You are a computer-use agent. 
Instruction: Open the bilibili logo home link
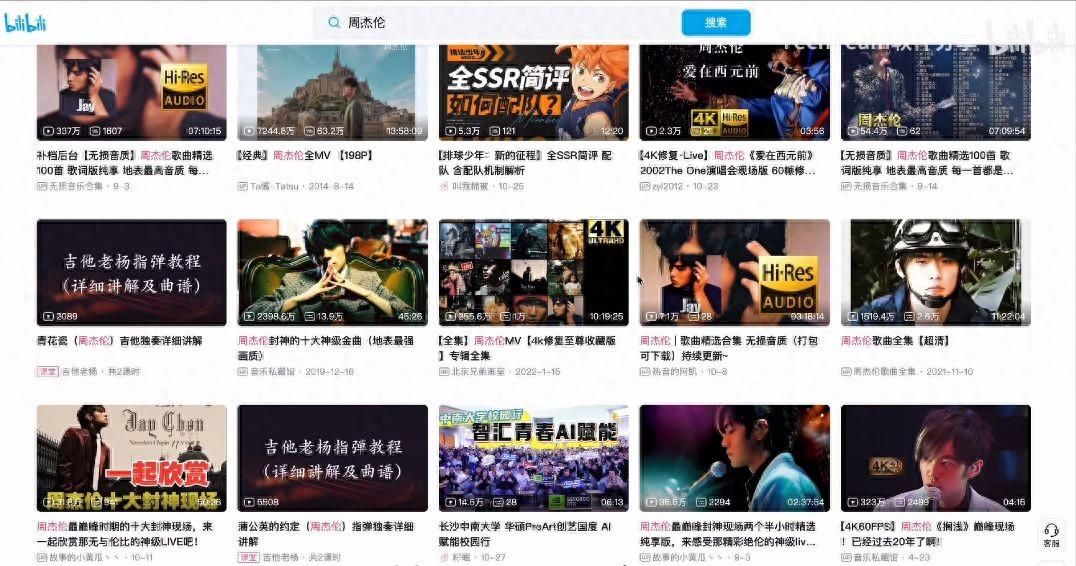(25, 22)
